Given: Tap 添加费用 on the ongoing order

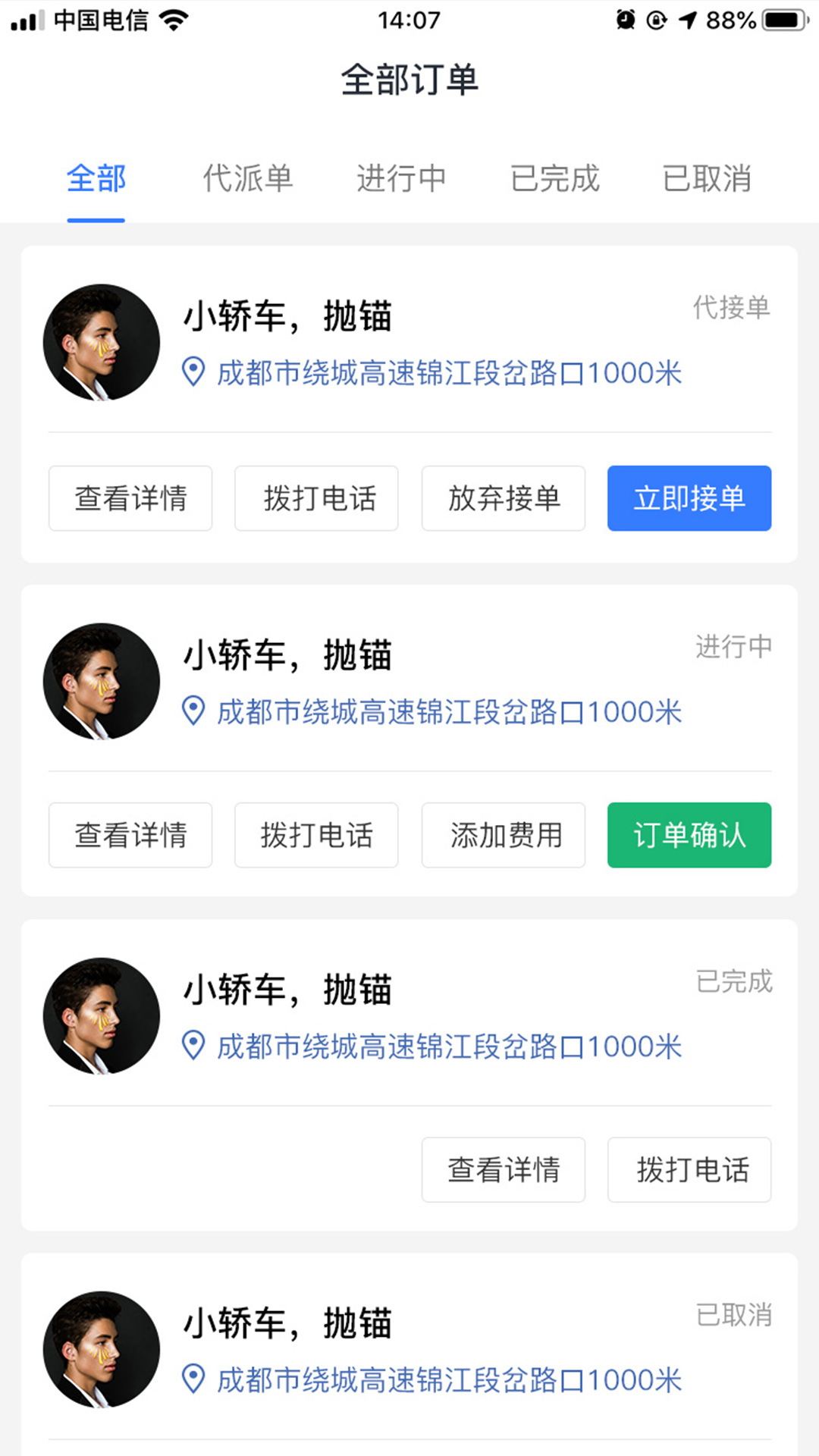Looking at the screenshot, I should click(503, 835).
